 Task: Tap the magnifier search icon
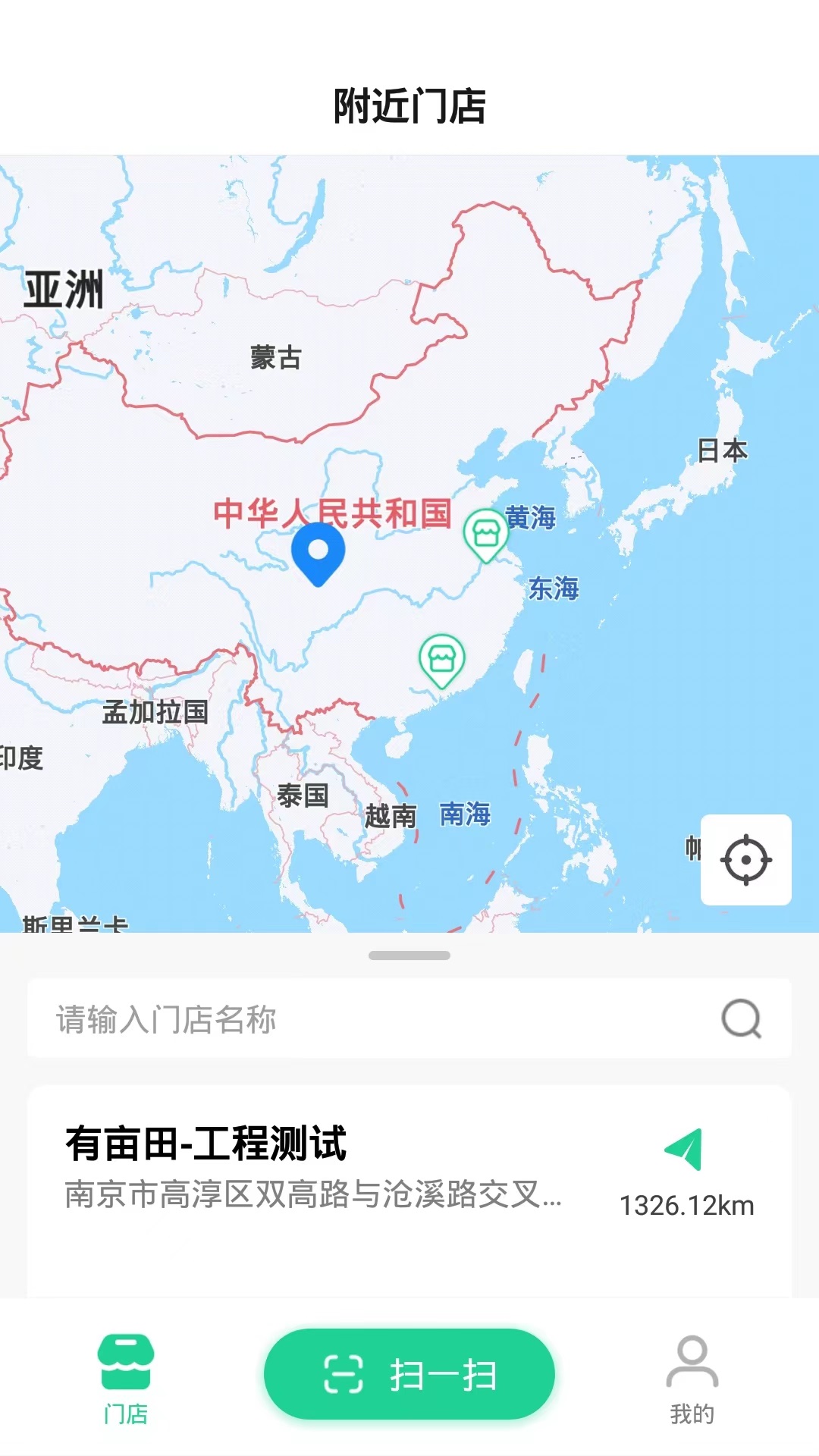point(741,1018)
